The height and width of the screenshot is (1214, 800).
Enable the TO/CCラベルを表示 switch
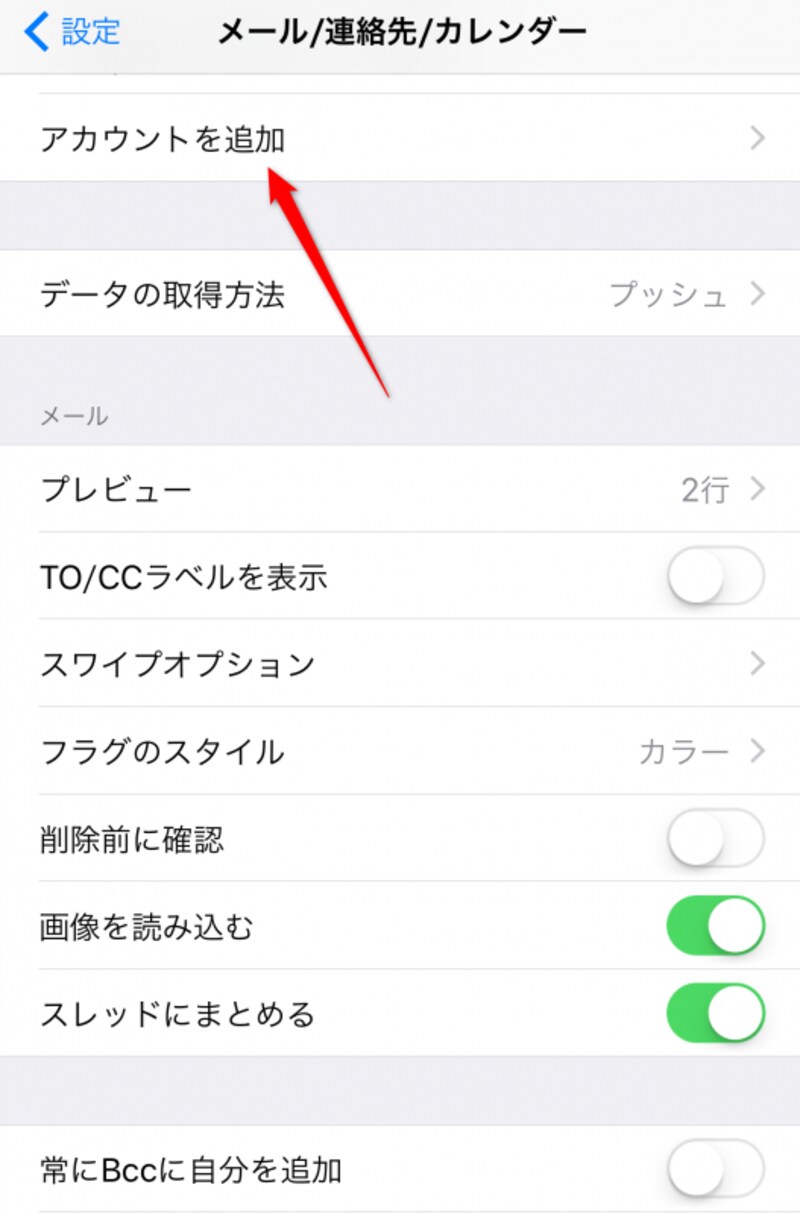coord(714,576)
